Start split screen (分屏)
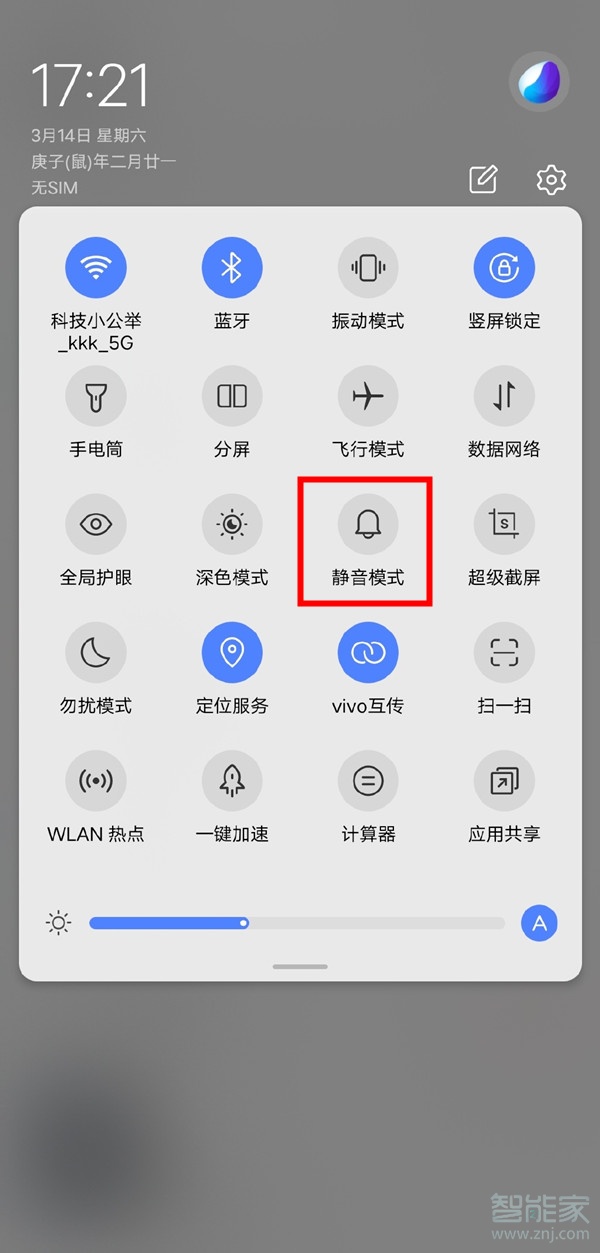Image resolution: width=600 pixels, height=1253 pixels. coord(232,395)
